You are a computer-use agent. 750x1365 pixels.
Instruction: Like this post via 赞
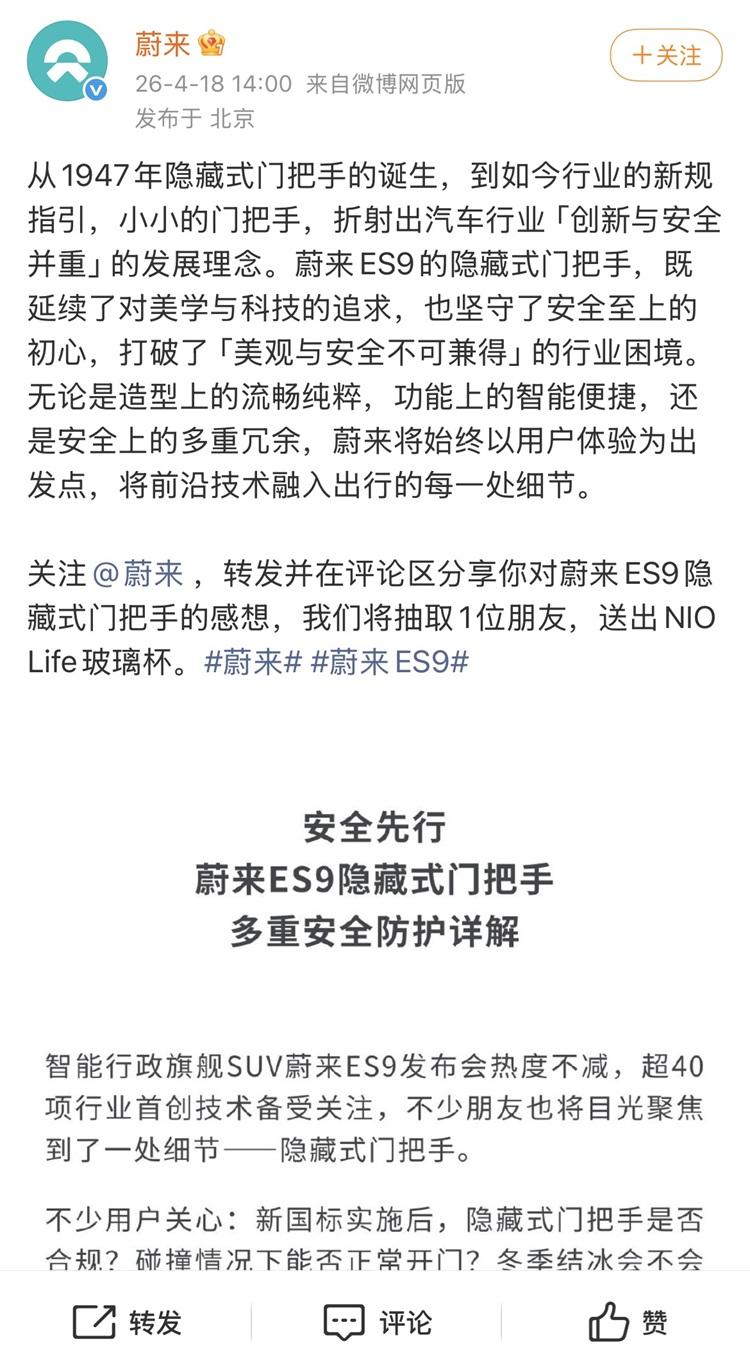pyautogui.click(x=628, y=1322)
